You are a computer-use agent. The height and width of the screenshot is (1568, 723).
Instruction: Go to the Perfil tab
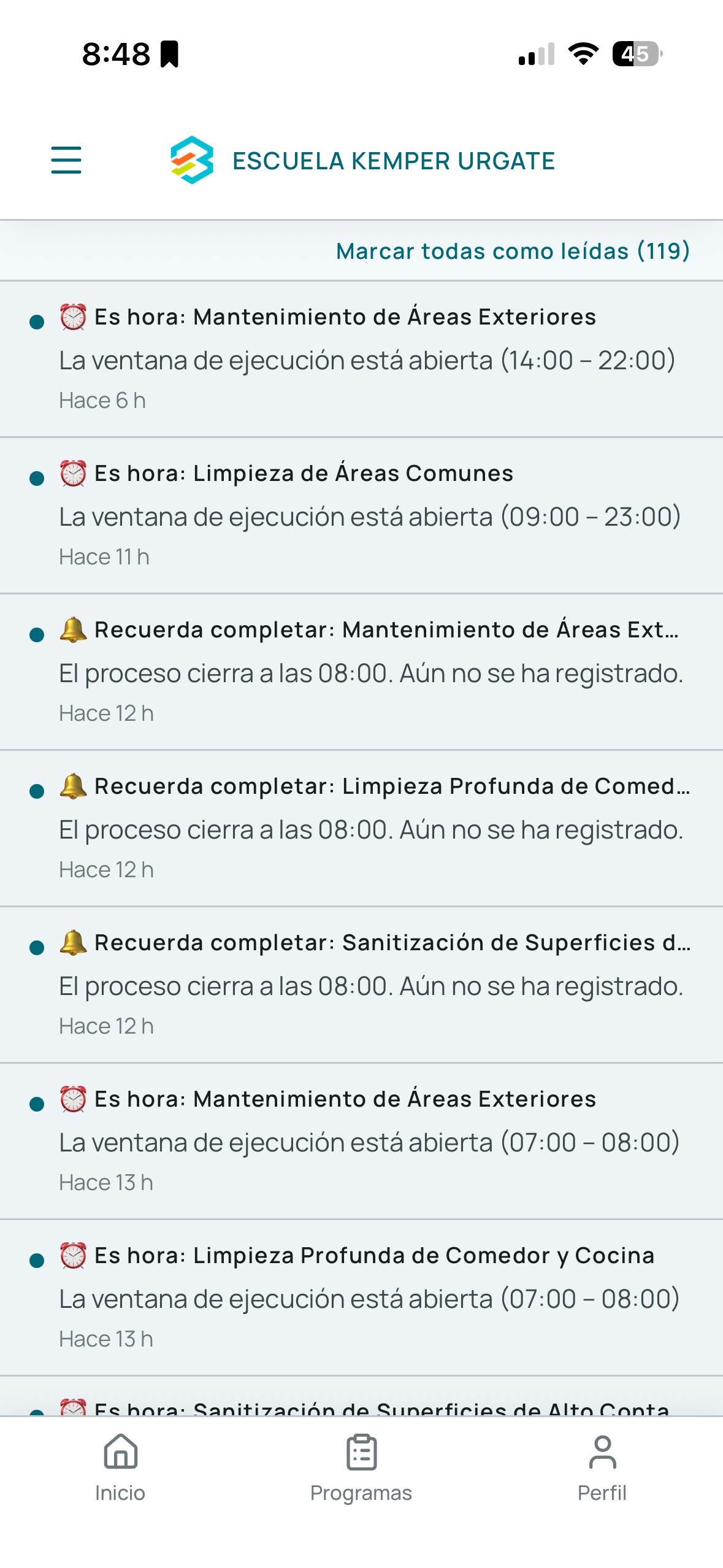click(602, 1467)
